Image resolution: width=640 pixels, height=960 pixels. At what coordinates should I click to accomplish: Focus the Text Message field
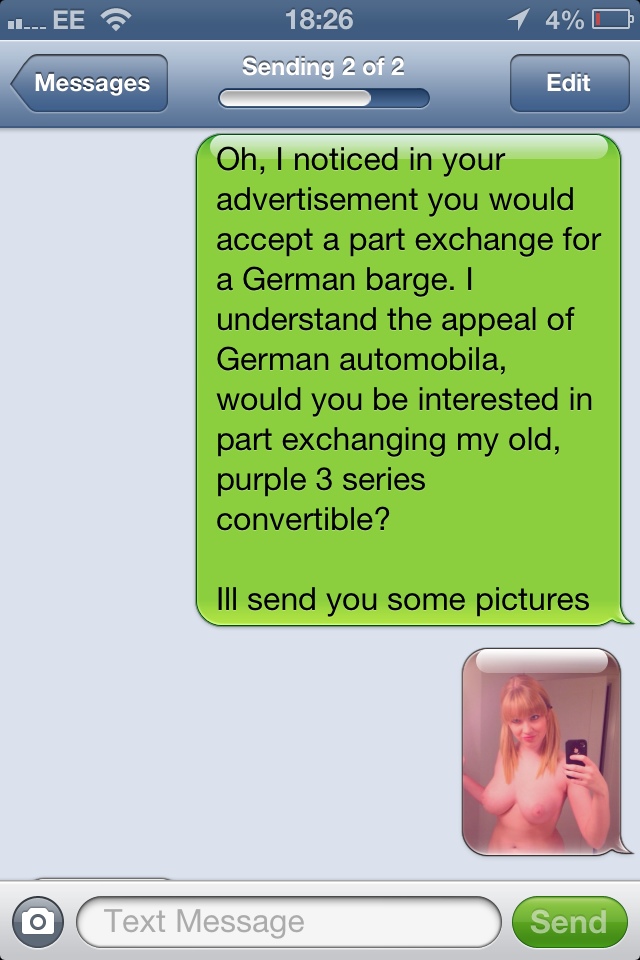pyautogui.click(x=288, y=921)
